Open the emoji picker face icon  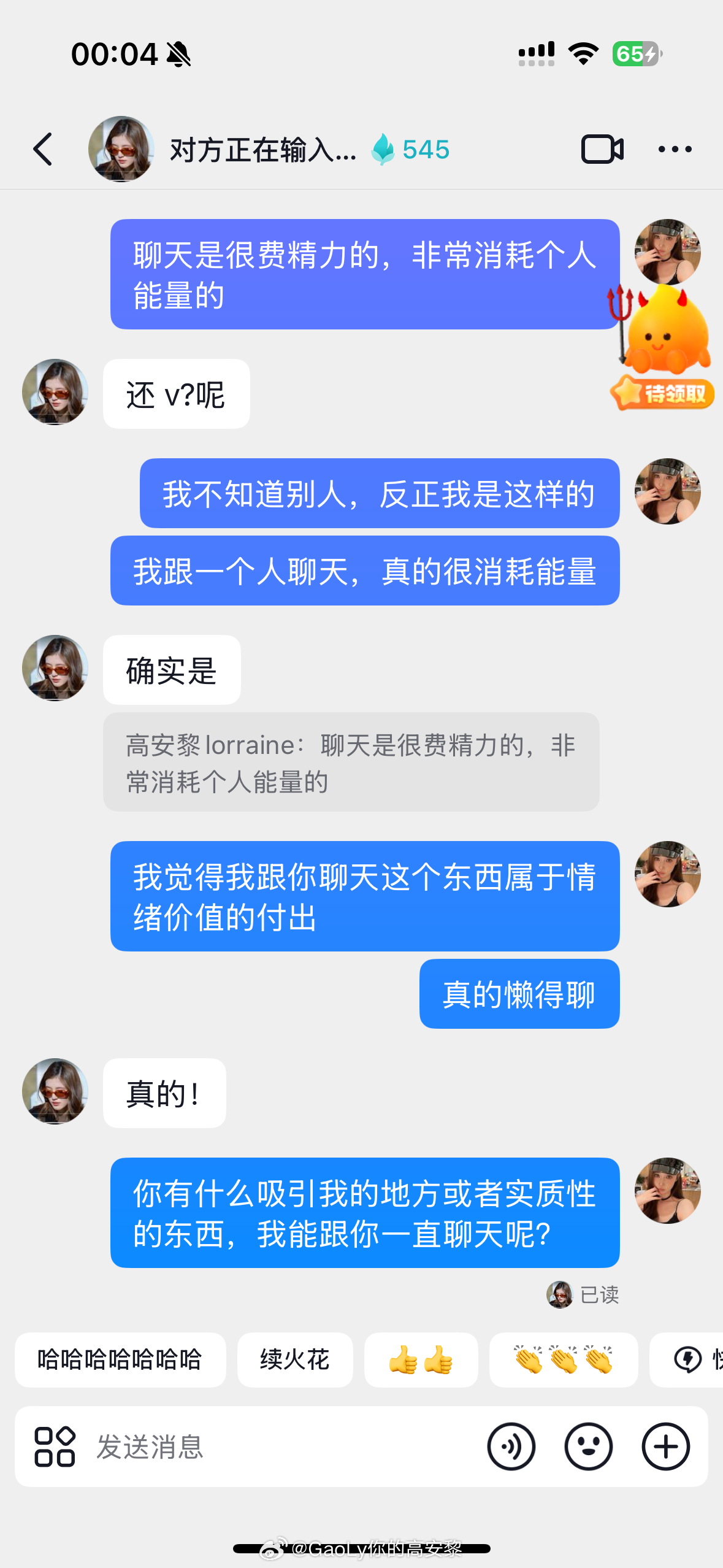click(589, 1447)
